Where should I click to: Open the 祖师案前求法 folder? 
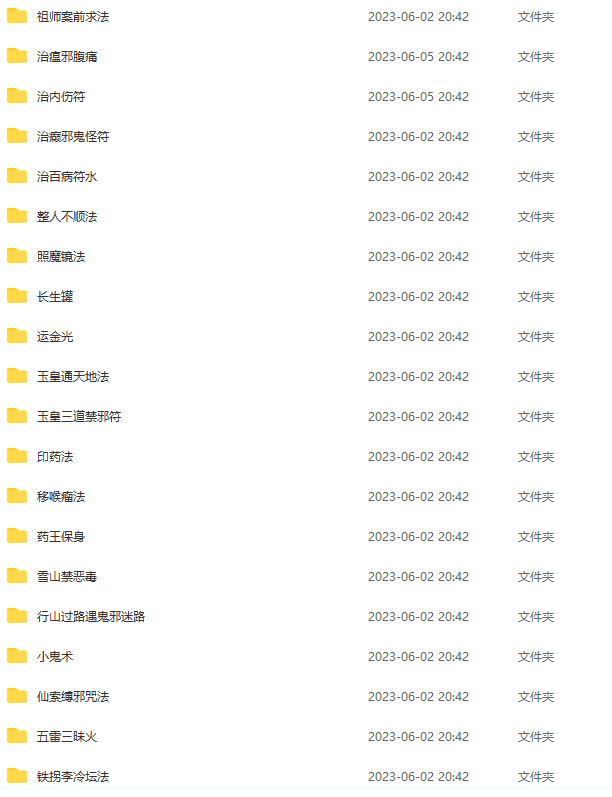[x=73, y=17]
